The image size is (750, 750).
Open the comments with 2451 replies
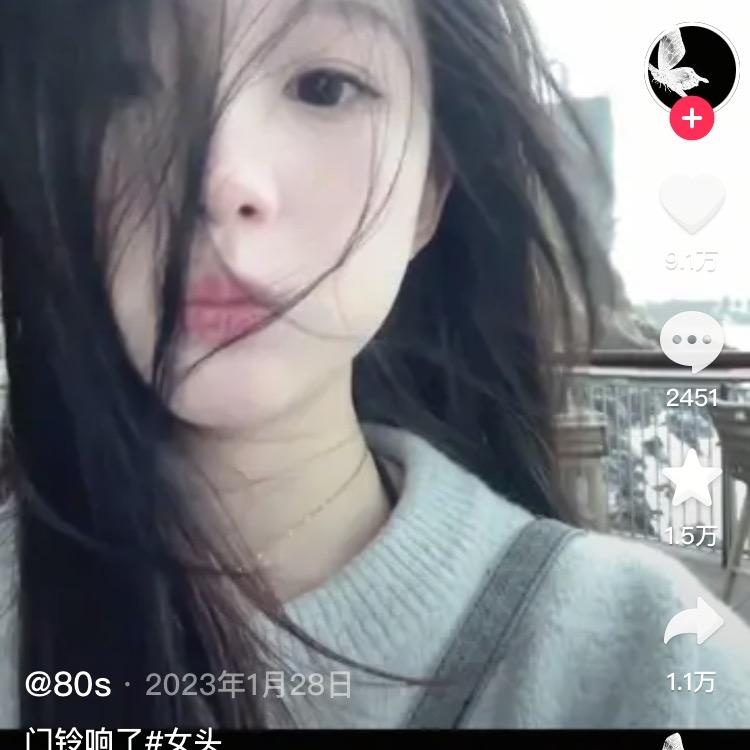692,344
